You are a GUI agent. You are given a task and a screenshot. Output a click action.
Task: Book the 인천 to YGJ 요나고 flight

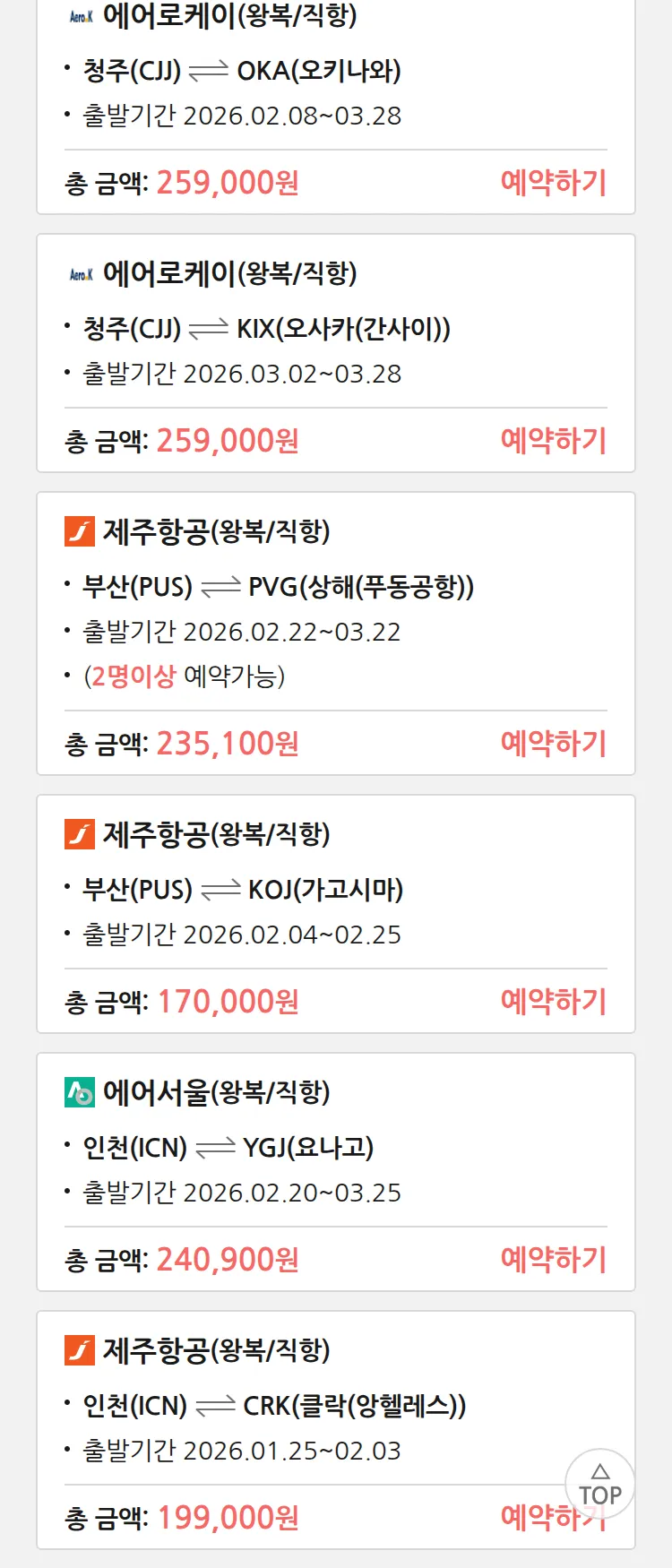553,1260
